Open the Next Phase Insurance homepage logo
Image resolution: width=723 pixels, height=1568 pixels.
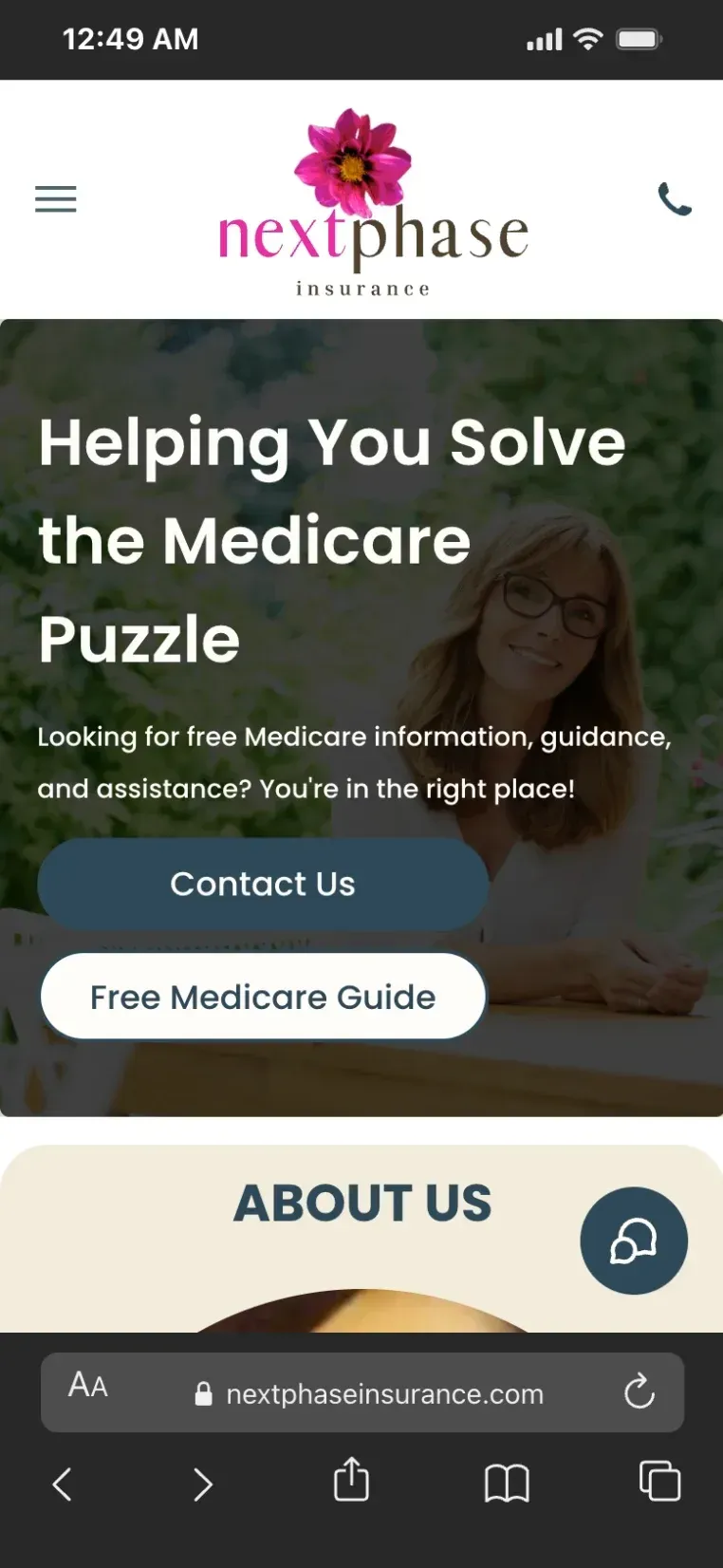point(372,204)
